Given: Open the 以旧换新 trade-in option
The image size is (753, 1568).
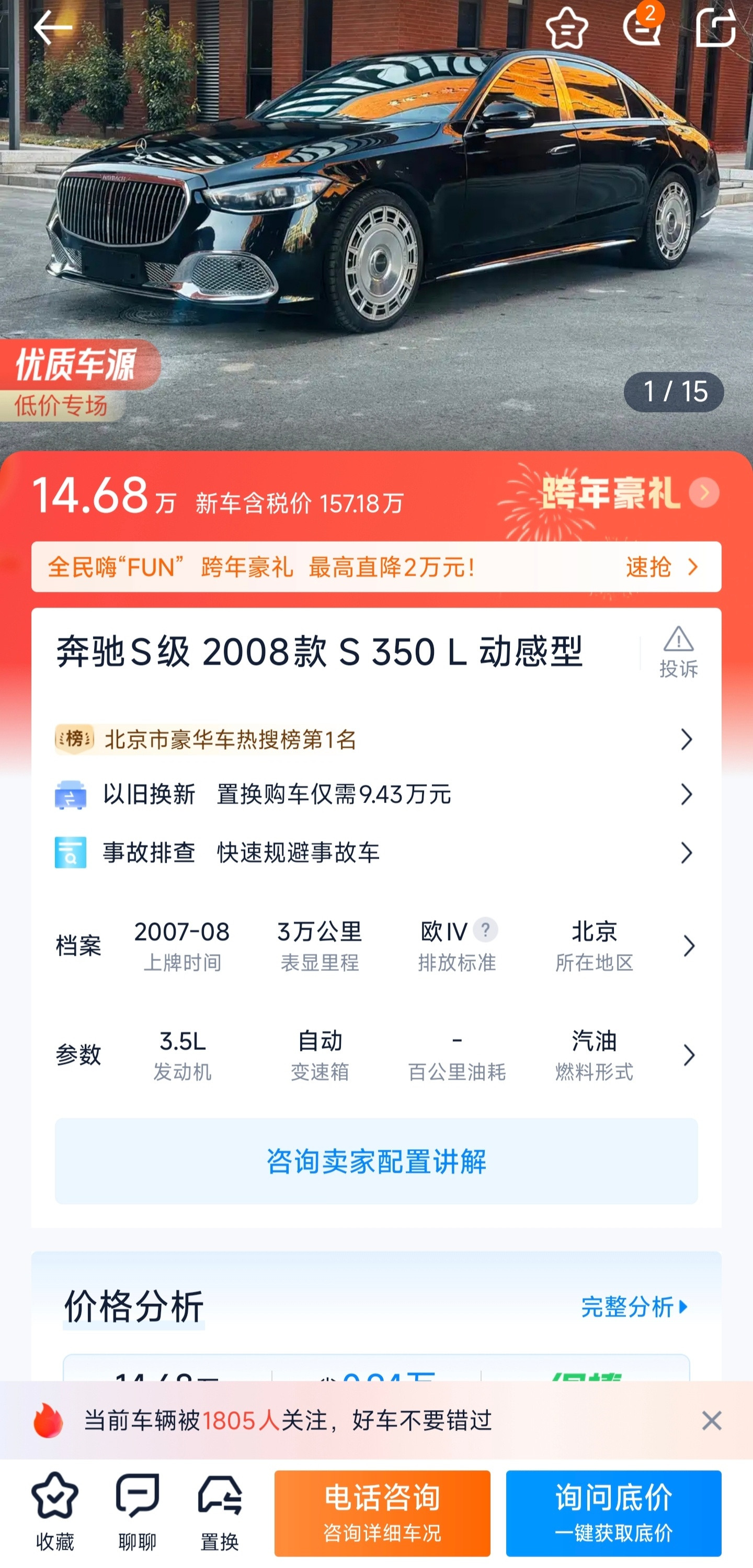Looking at the screenshot, I should 376,796.
